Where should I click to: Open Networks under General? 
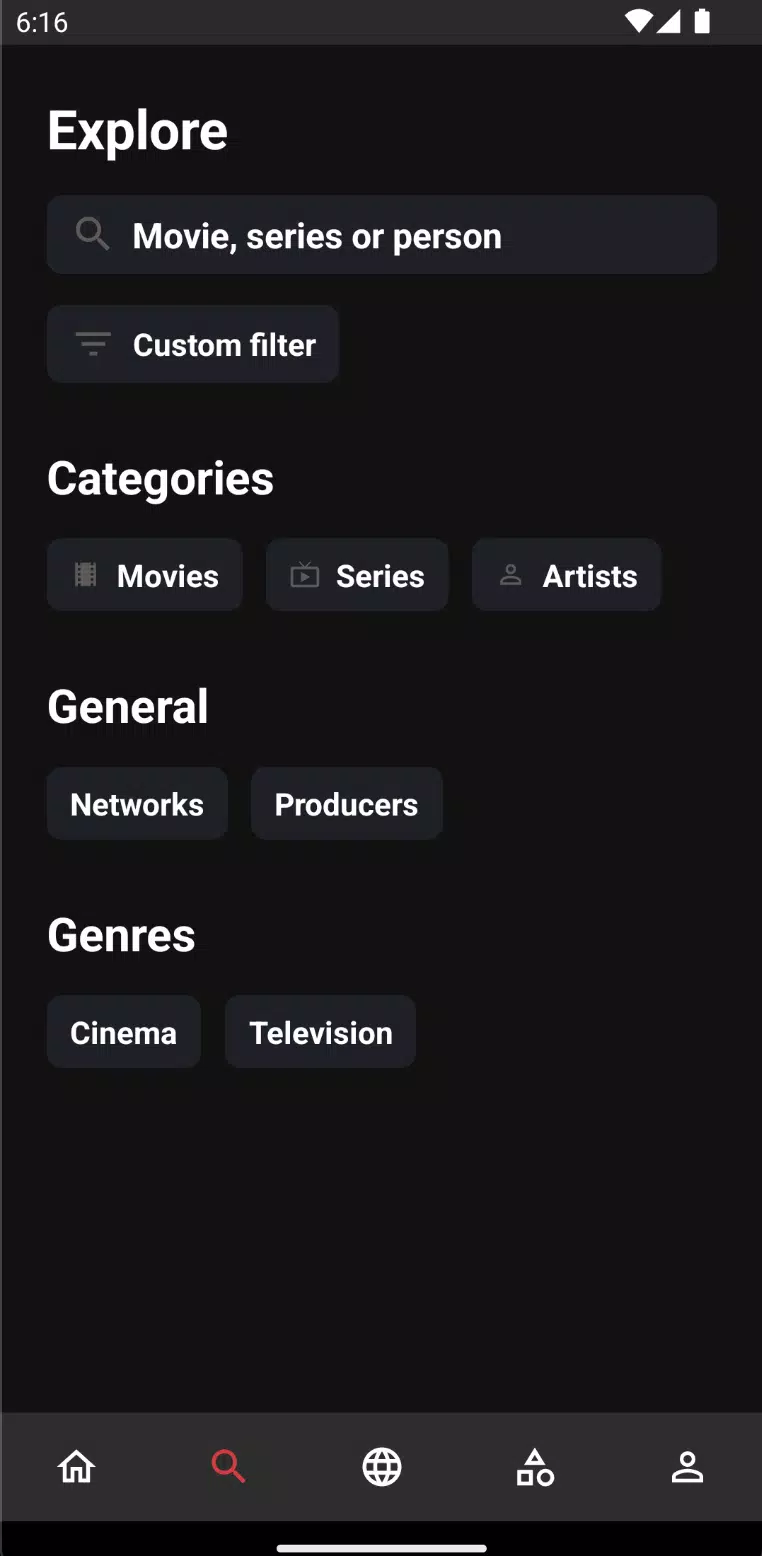(137, 804)
